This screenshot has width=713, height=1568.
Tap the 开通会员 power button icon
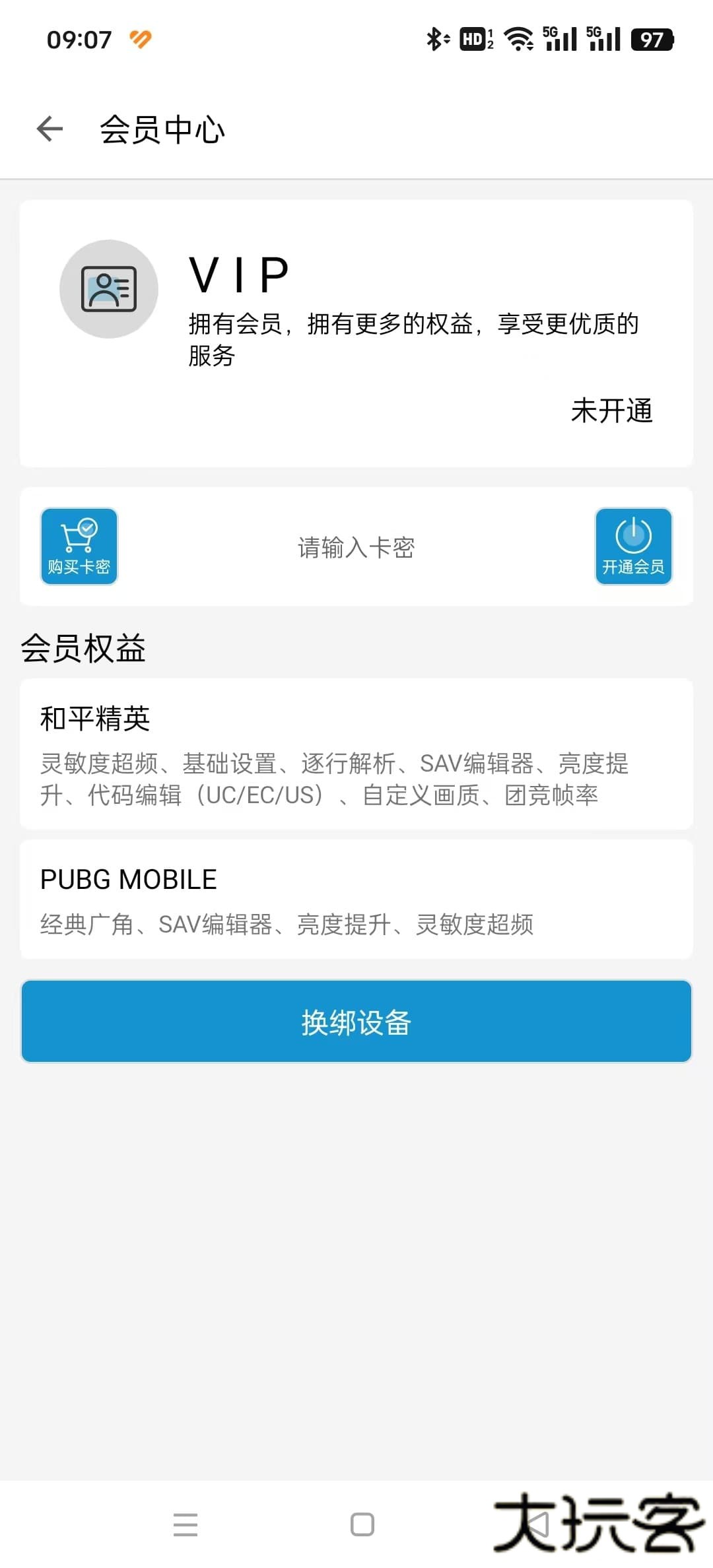(x=632, y=545)
